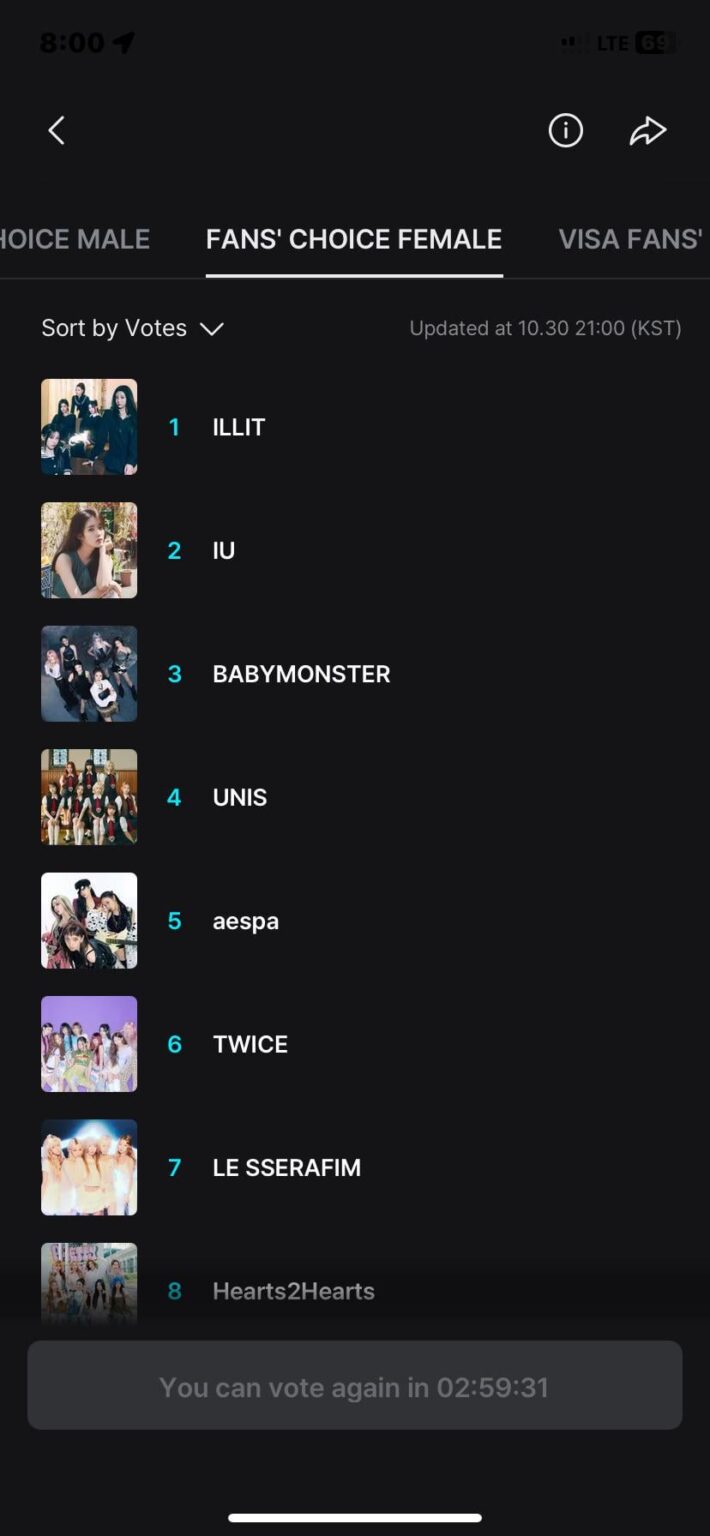The height and width of the screenshot is (1536, 710).
Task: Switch to Fans' Choice Male tab
Action: [75, 239]
